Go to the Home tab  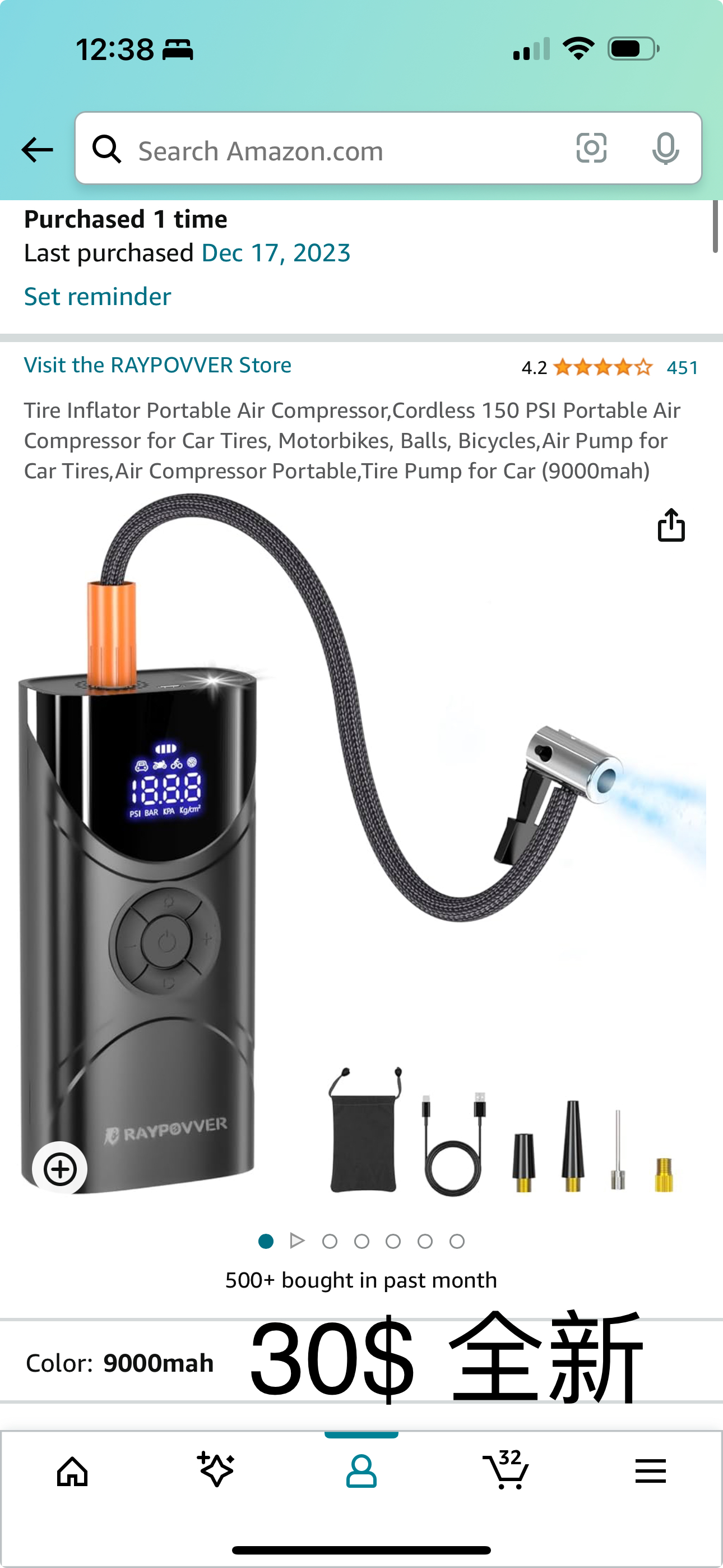pyautogui.click(x=72, y=1472)
